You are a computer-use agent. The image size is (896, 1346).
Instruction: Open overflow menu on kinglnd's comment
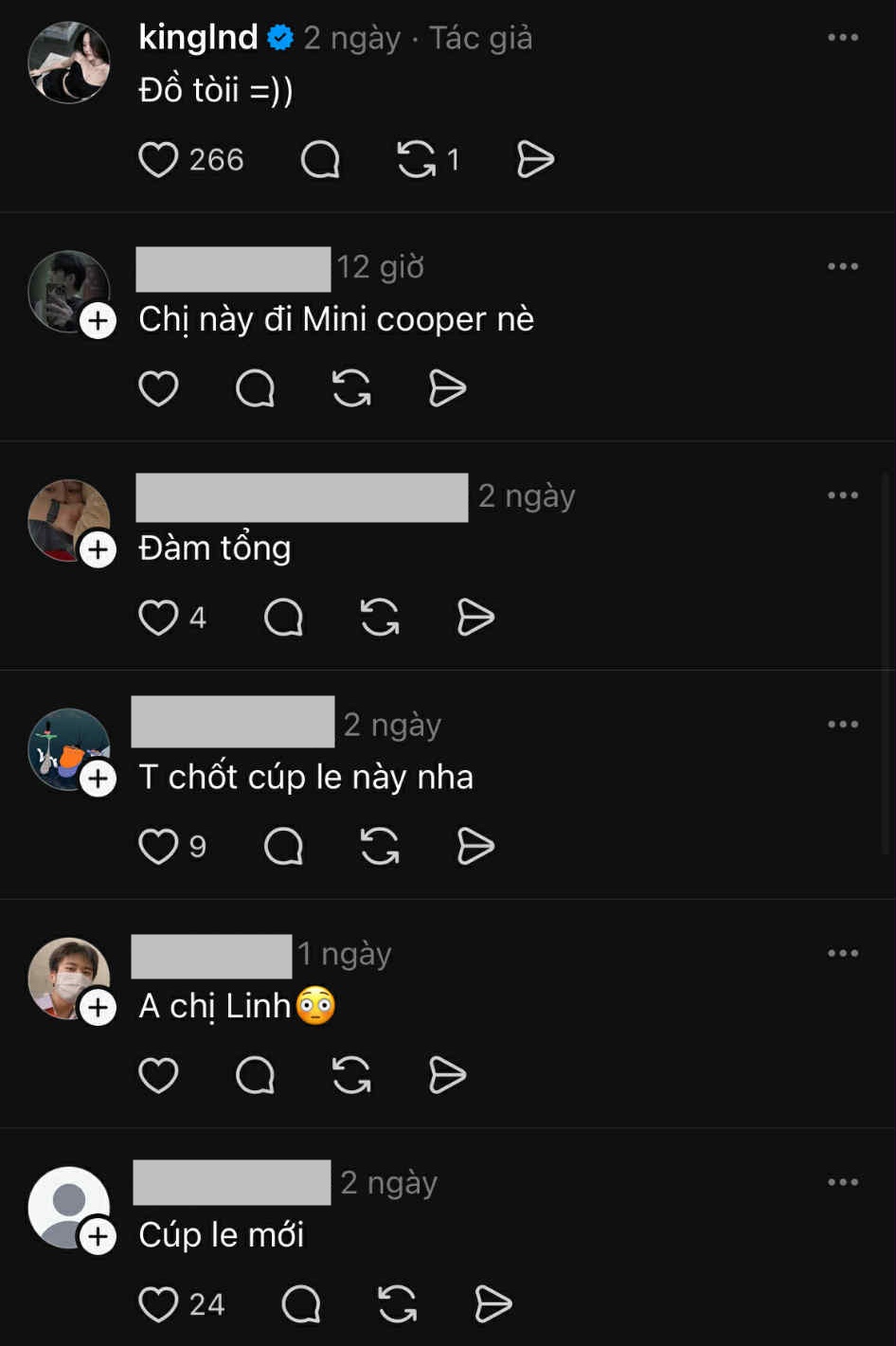point(842,38)
